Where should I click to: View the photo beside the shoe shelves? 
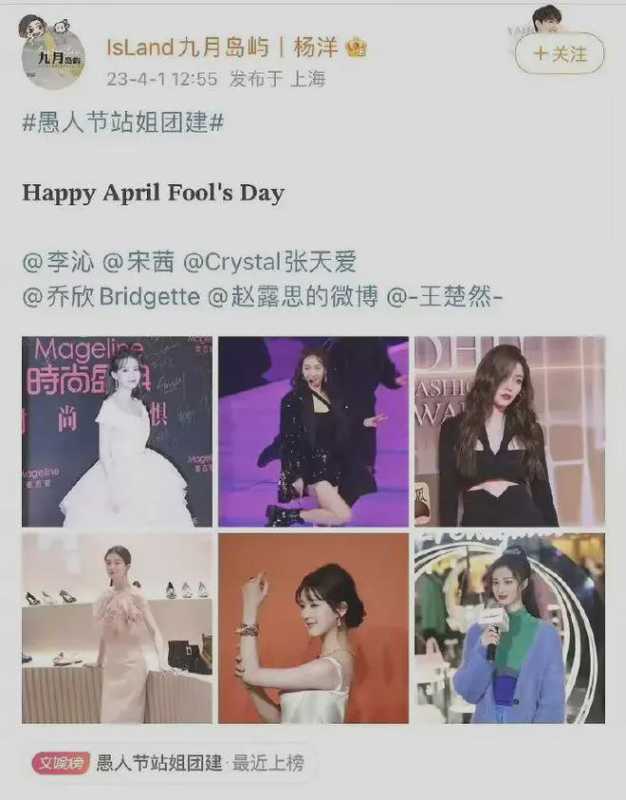coord(117,627)
